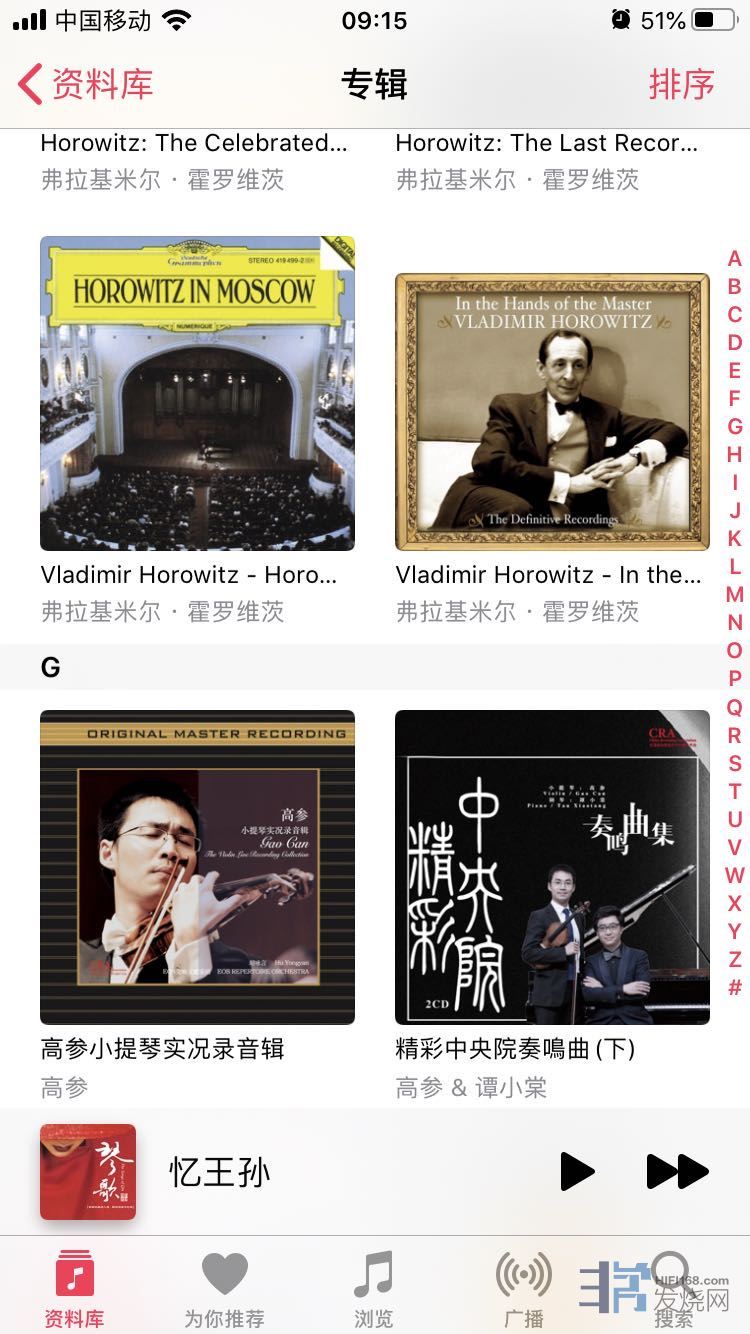Image resolution: width=750 pixels, height=1334 pixels.
Task: Switch to the 搜索 tab
Action: coord(673,1289)
